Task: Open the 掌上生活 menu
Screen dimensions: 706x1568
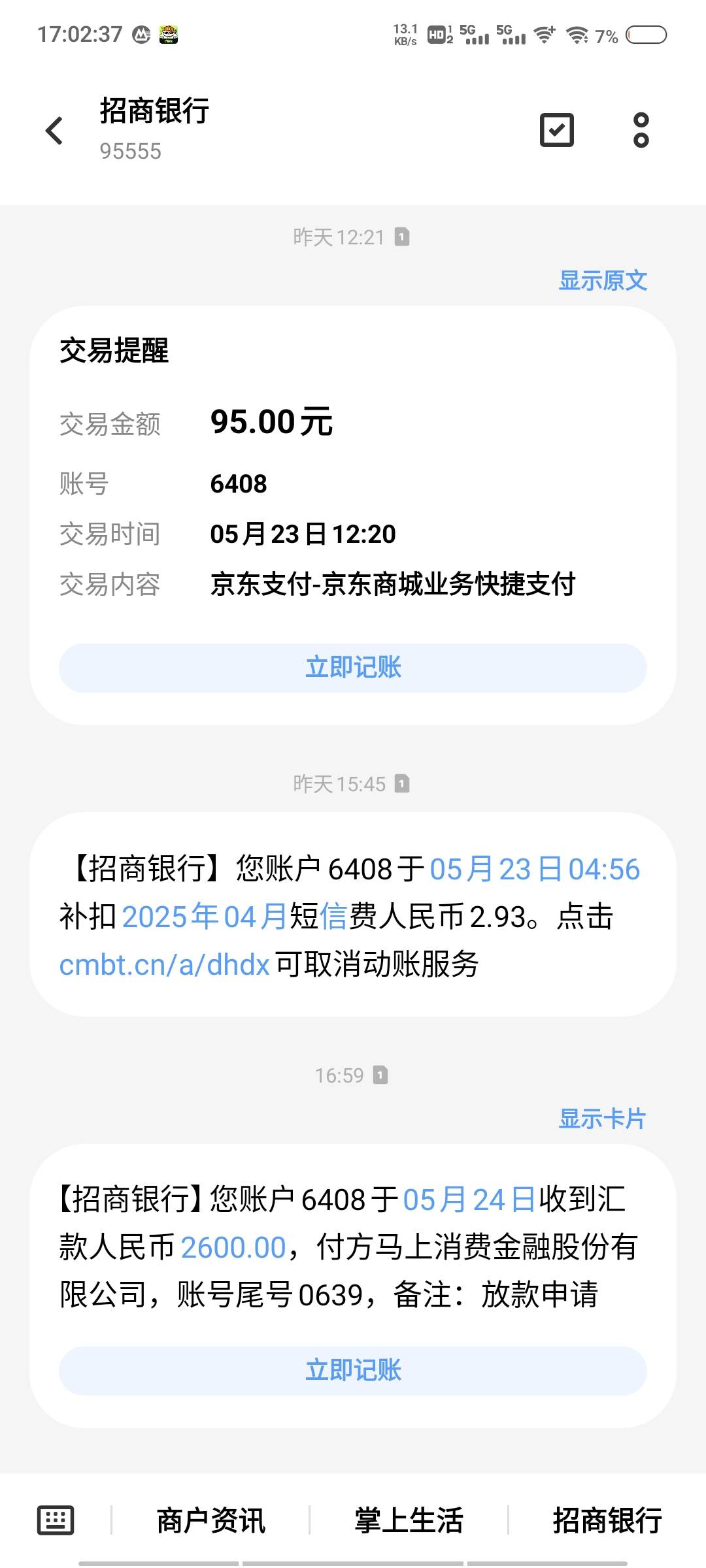Action: tap(409, 1520)
